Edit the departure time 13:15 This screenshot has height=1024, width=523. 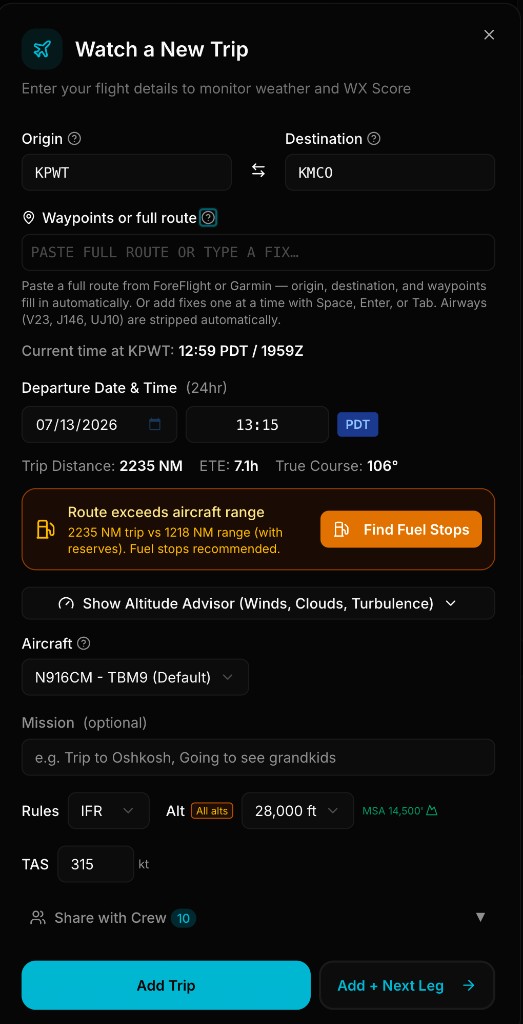[257, 424]
